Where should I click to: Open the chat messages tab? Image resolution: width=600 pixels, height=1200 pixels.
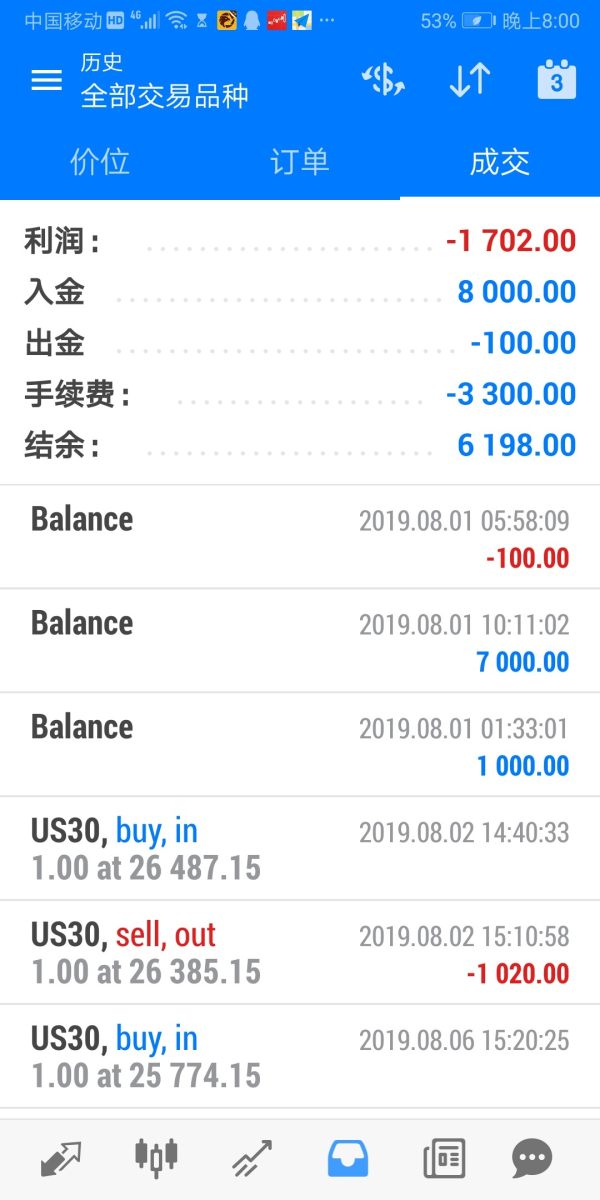[532, 1158]
